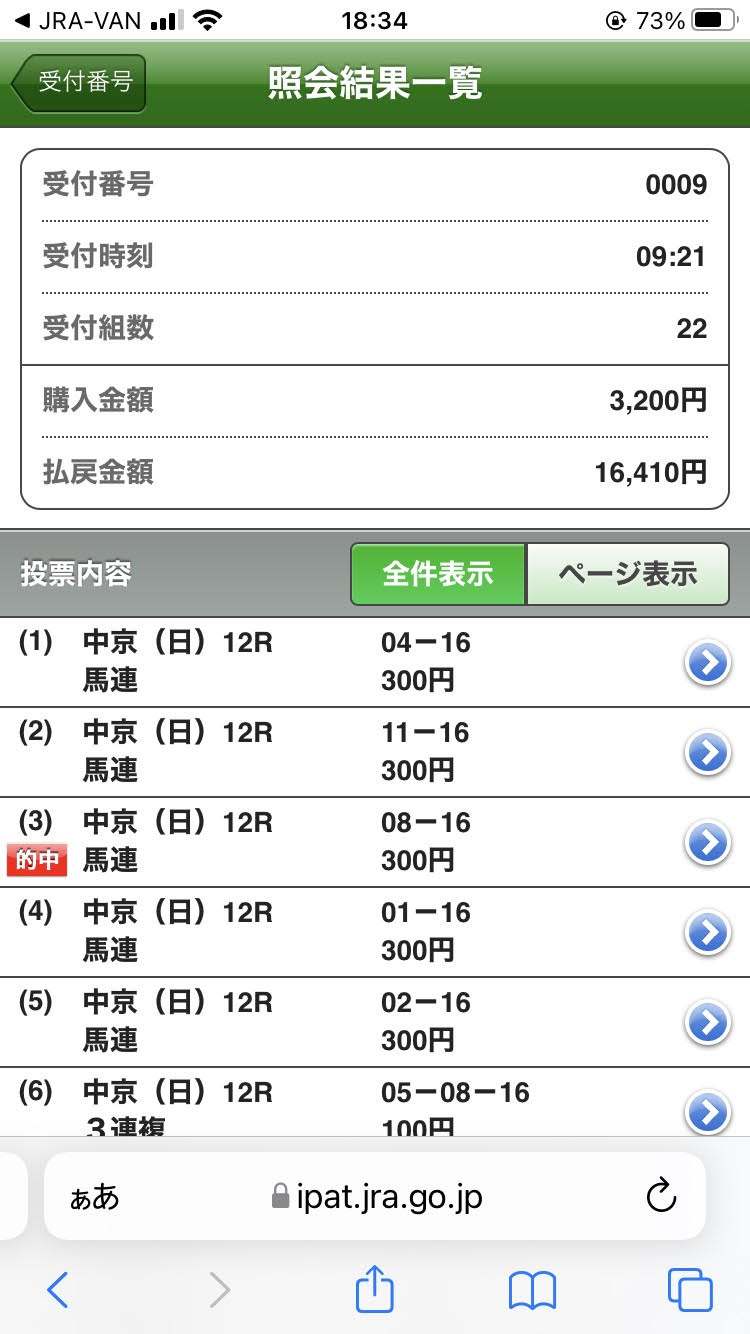This screenshot has height=1334, width=750.
Task: Reload the current page
Action: pyautogui.click(x=661, y=1196)
